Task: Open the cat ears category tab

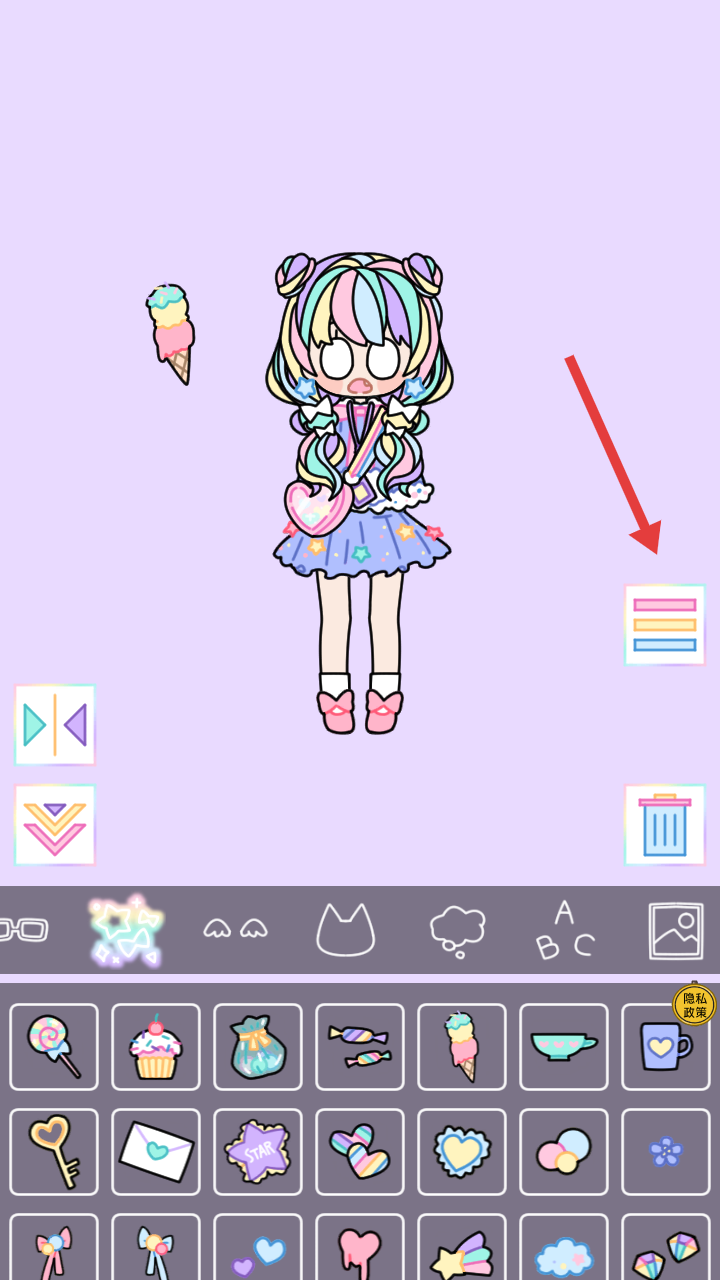Action: (x=345, y=930)
